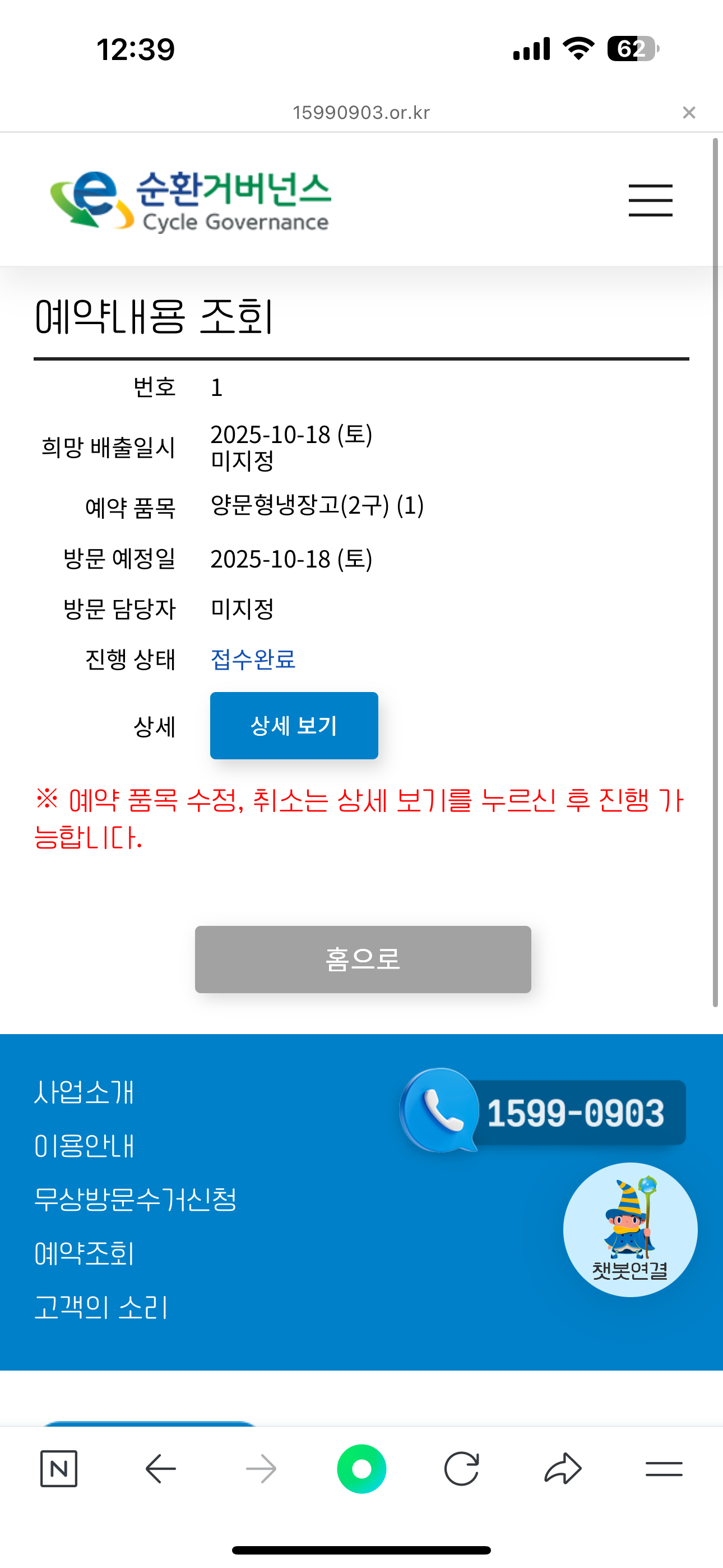Open Naver home N icon in toolbar
Image resolution: width=723 pixels, height=1568 pixels.
[x=59, y=1469]
